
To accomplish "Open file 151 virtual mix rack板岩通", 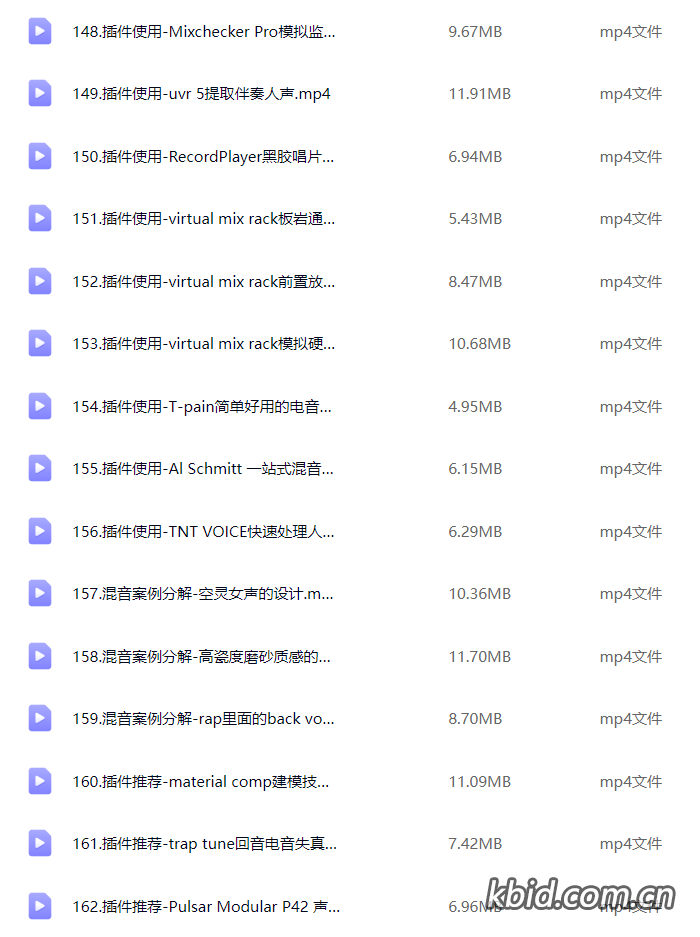I will [x=203, y=219].
